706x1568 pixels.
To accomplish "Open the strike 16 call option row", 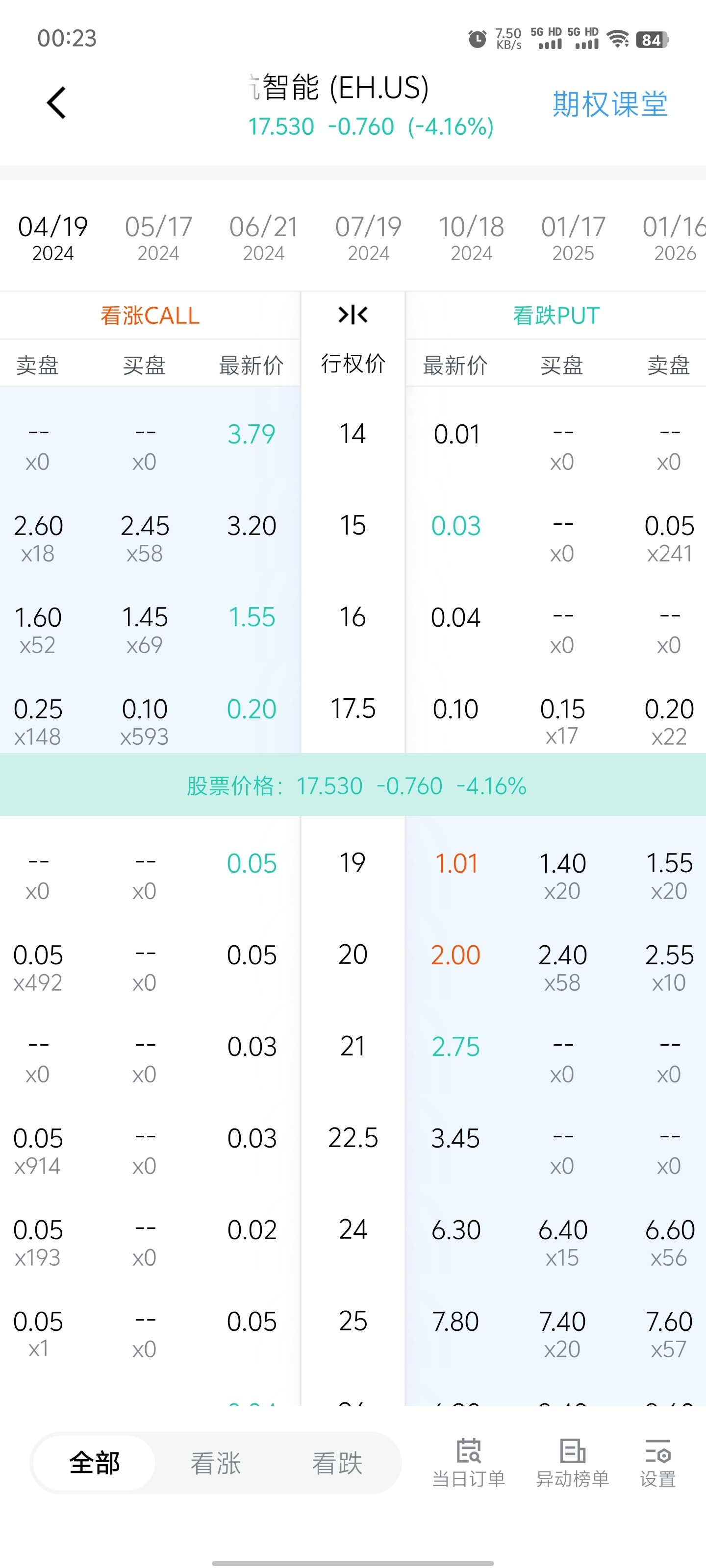I will 149,630.
